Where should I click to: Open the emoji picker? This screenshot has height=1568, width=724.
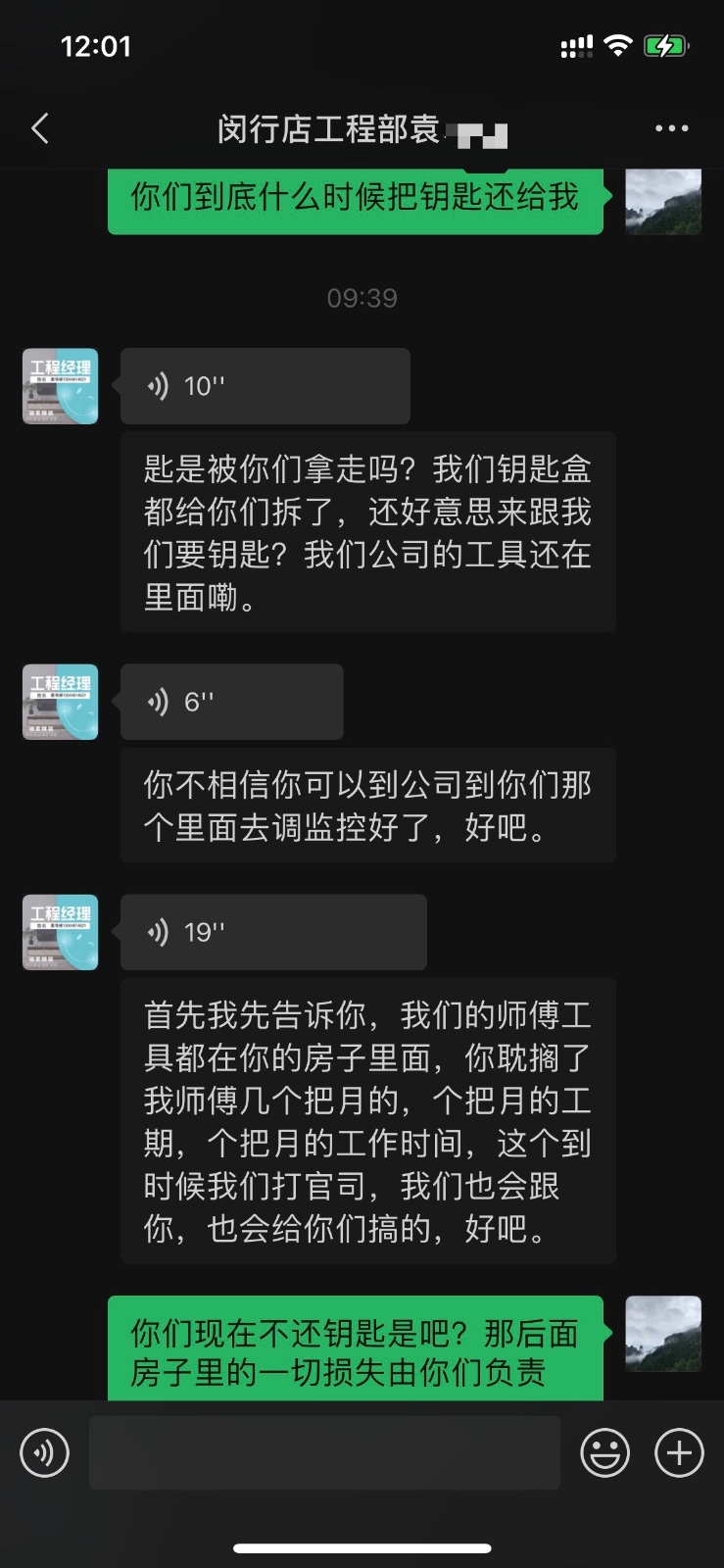pyautogui.click(x=605, y=1452)
